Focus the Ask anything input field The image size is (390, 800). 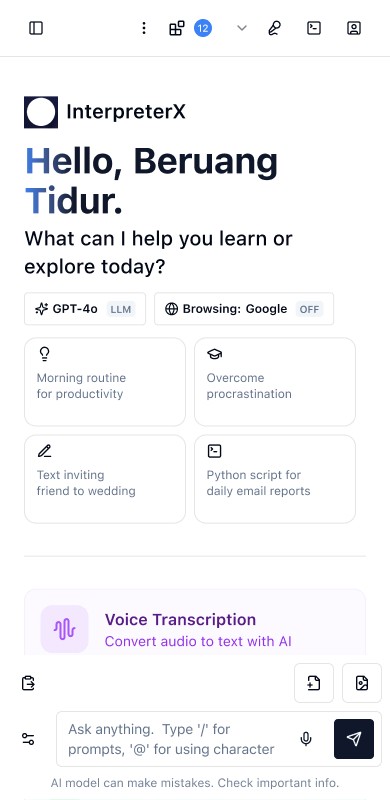click(x=179, y=739)
